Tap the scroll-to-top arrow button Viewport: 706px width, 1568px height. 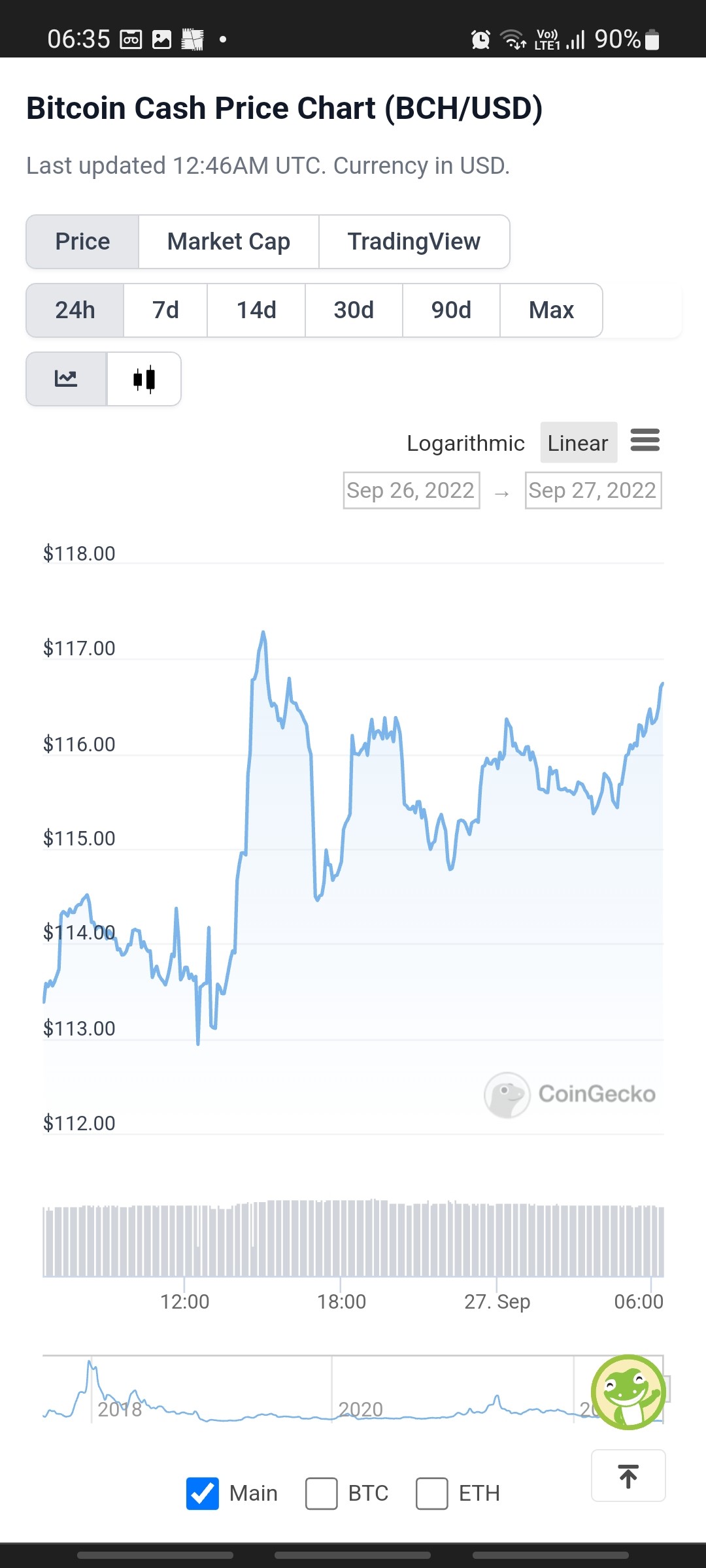(x=628, y=1476)
